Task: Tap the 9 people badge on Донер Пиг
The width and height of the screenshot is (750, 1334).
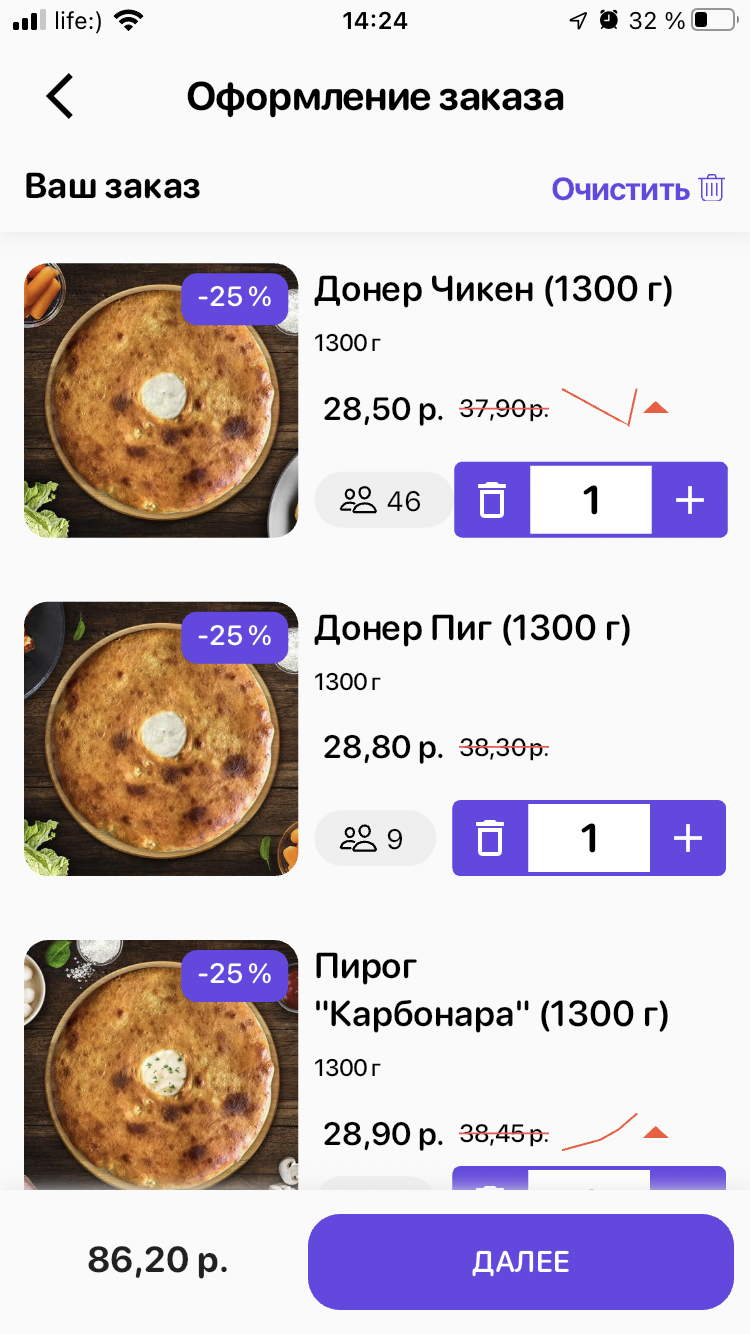Action: (x=375, y=838)
